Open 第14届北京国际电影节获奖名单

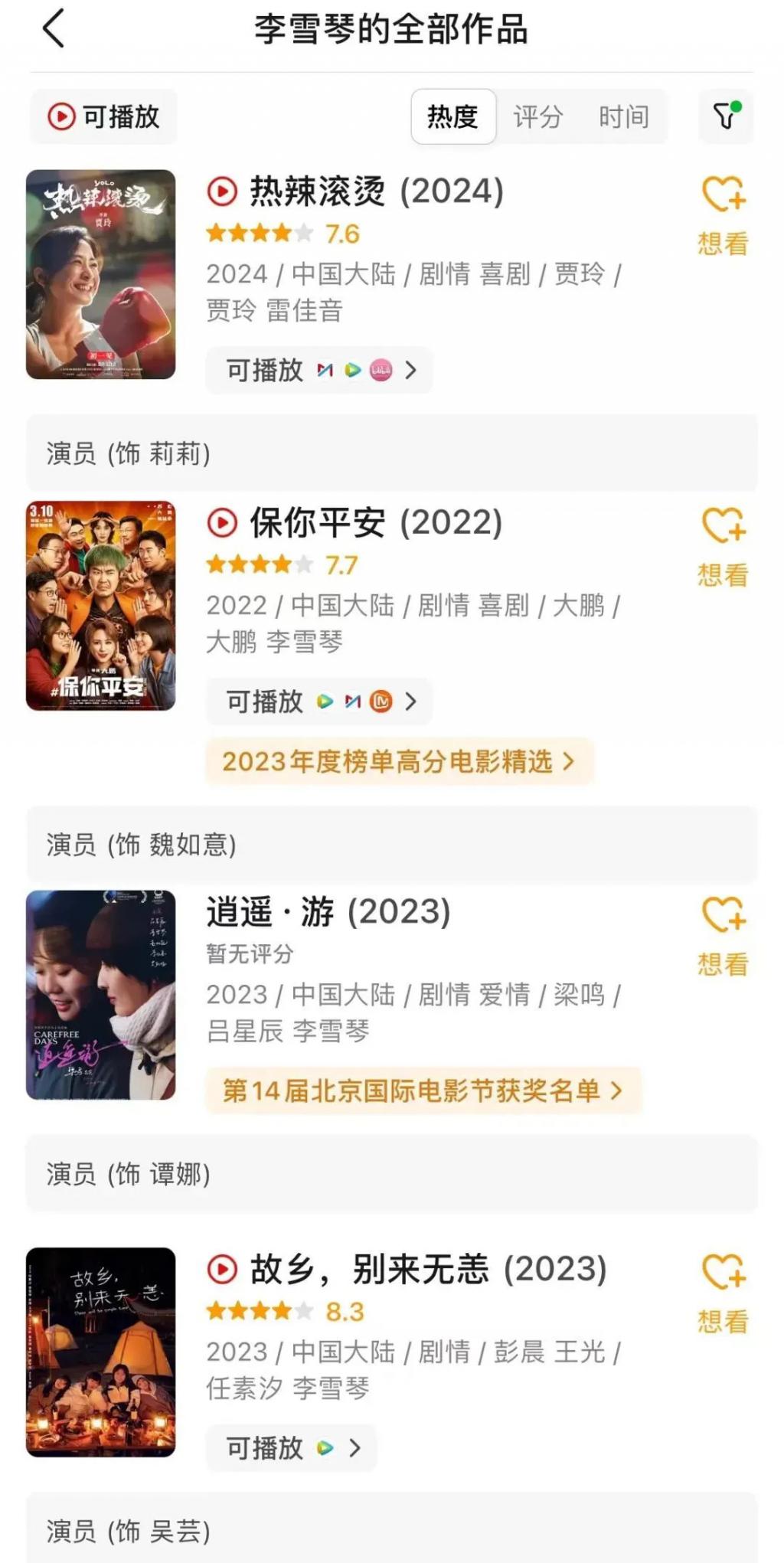(423, 1091)
